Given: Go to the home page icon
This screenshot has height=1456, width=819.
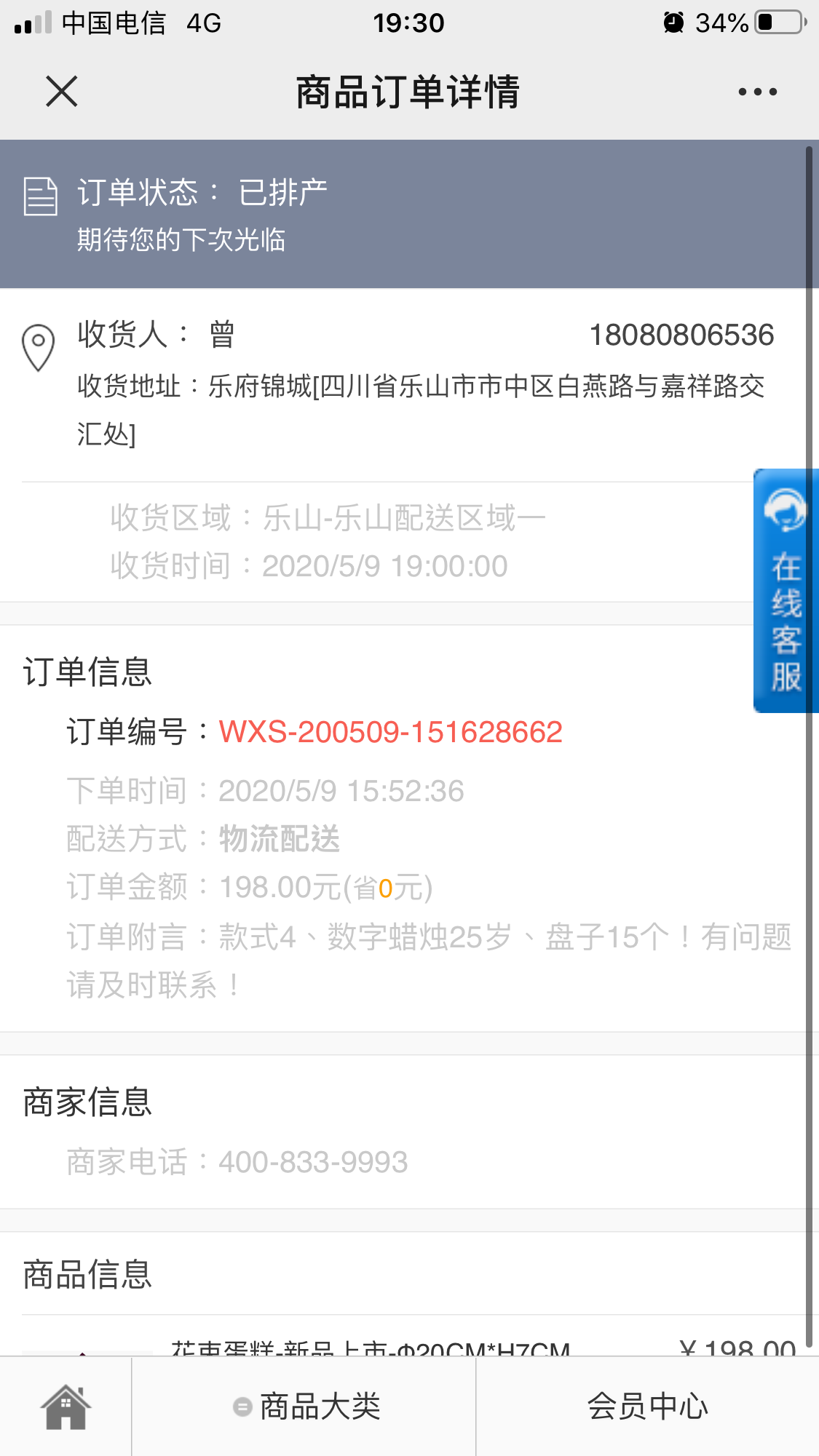Looking at the screenshot, I should [x=66, y=1407].
